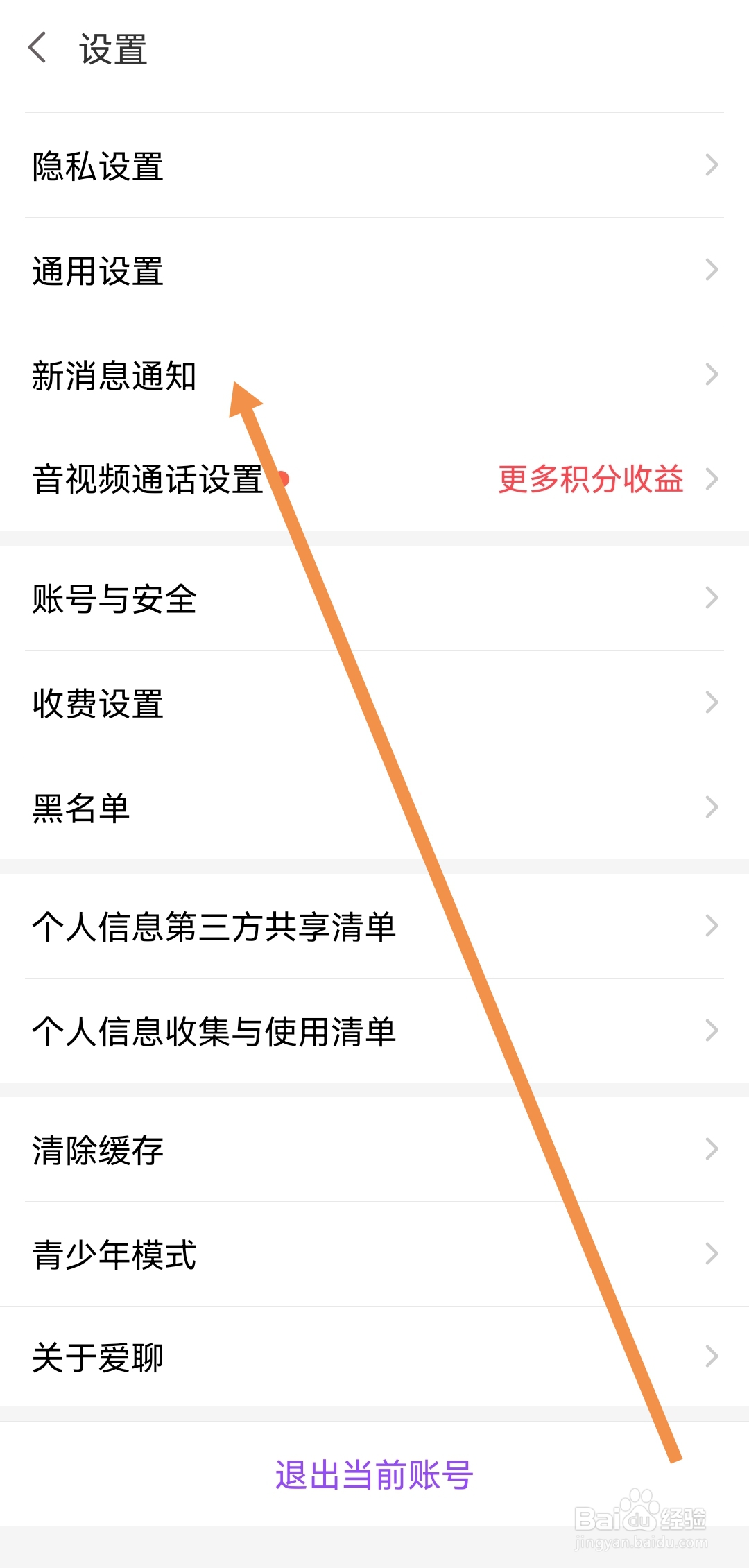This screenshot has height=1568, width=749.
Task: Tap the red dot badge beside 音视频通话设置
Action: pyautogui.click(x=284, y=479)
